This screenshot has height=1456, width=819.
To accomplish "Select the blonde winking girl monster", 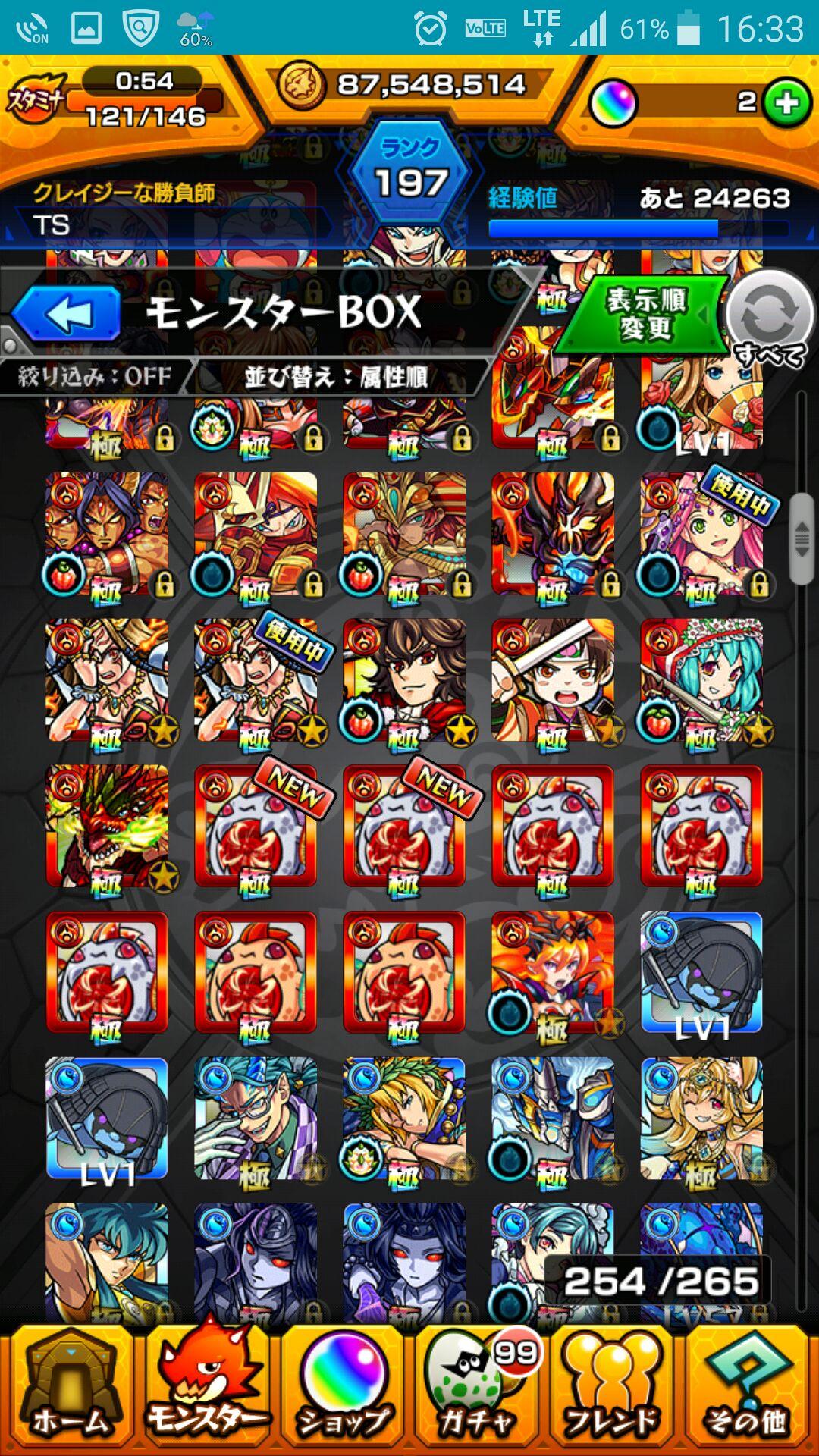I will [701, 1118].
